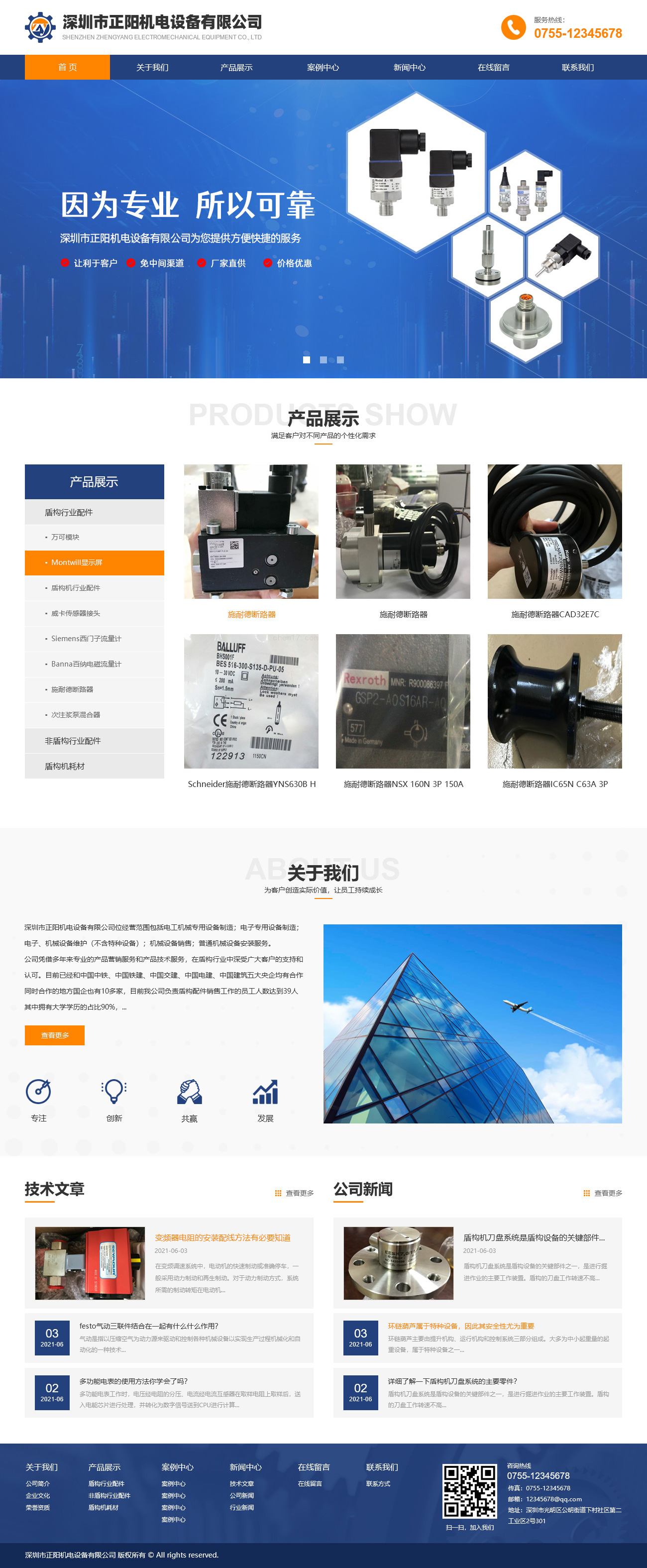Expand the 非盾构行业配件 category
This screenshot has width=647, height=1568.
point(73,741)
